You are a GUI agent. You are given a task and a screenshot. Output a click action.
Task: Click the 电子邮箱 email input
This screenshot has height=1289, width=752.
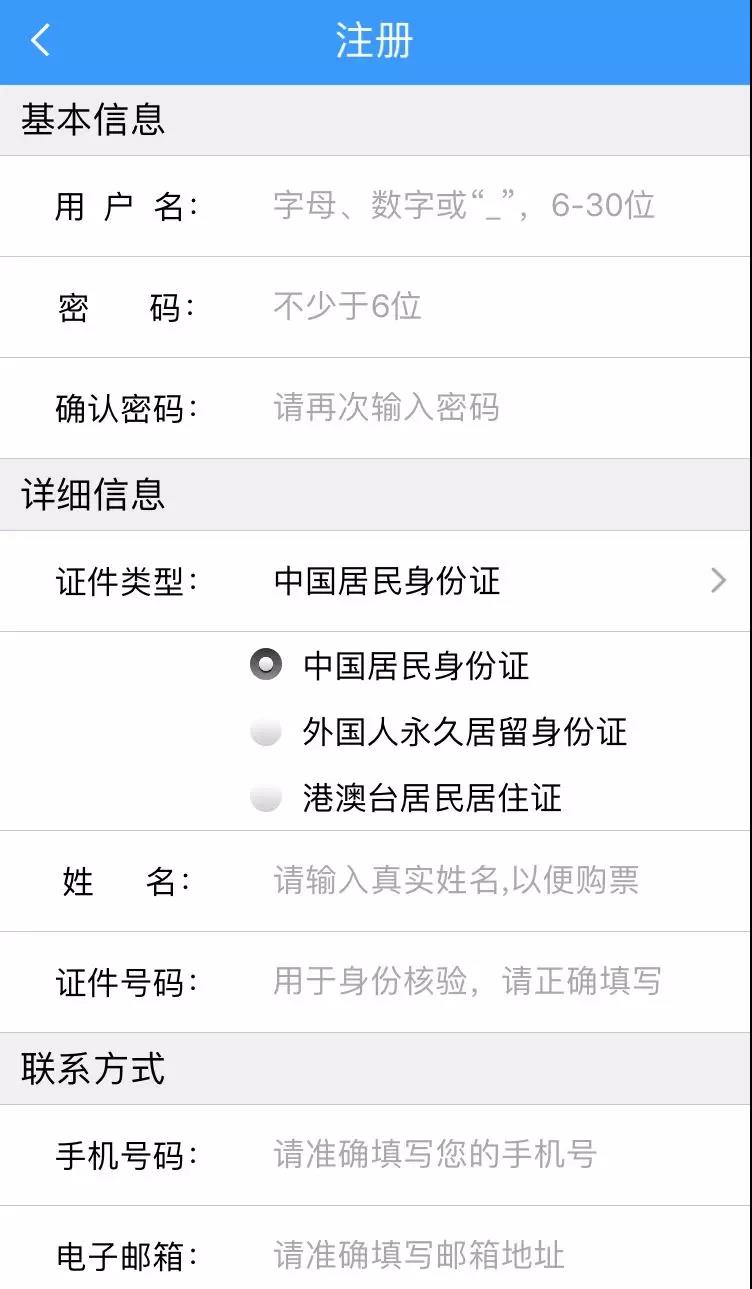coord(450,1254)
